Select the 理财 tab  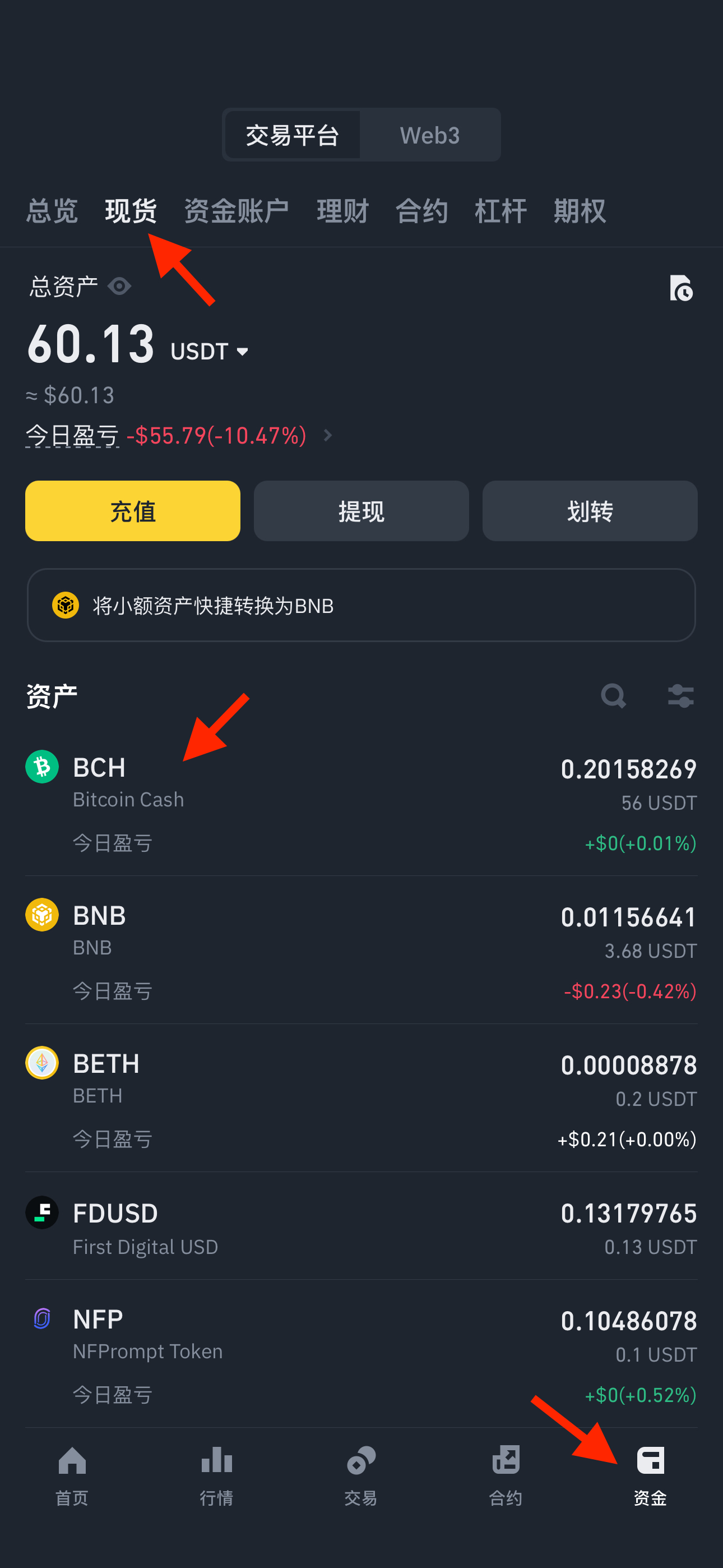coord(342,211)
